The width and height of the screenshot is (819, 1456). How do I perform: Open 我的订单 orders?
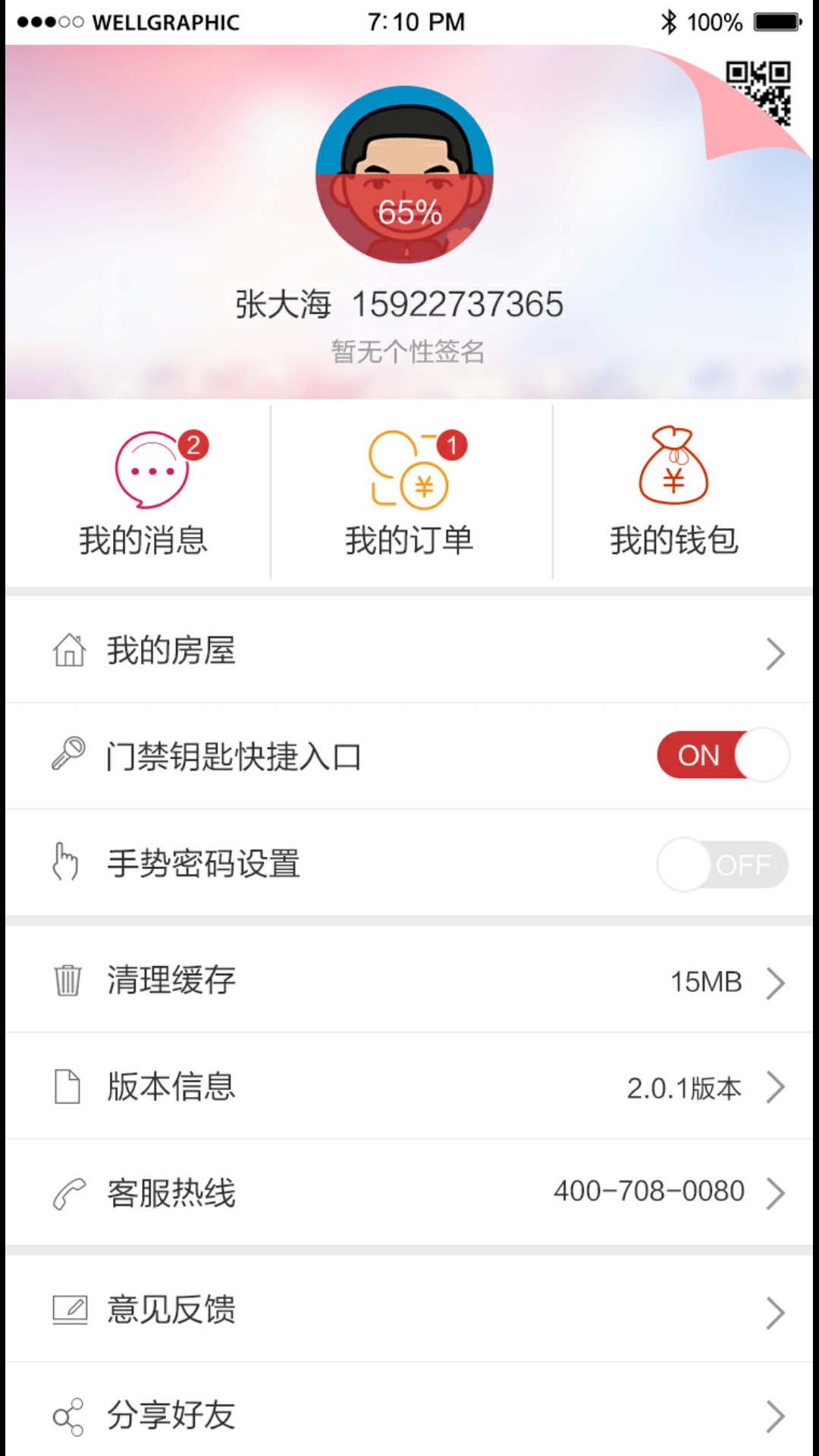409,493
